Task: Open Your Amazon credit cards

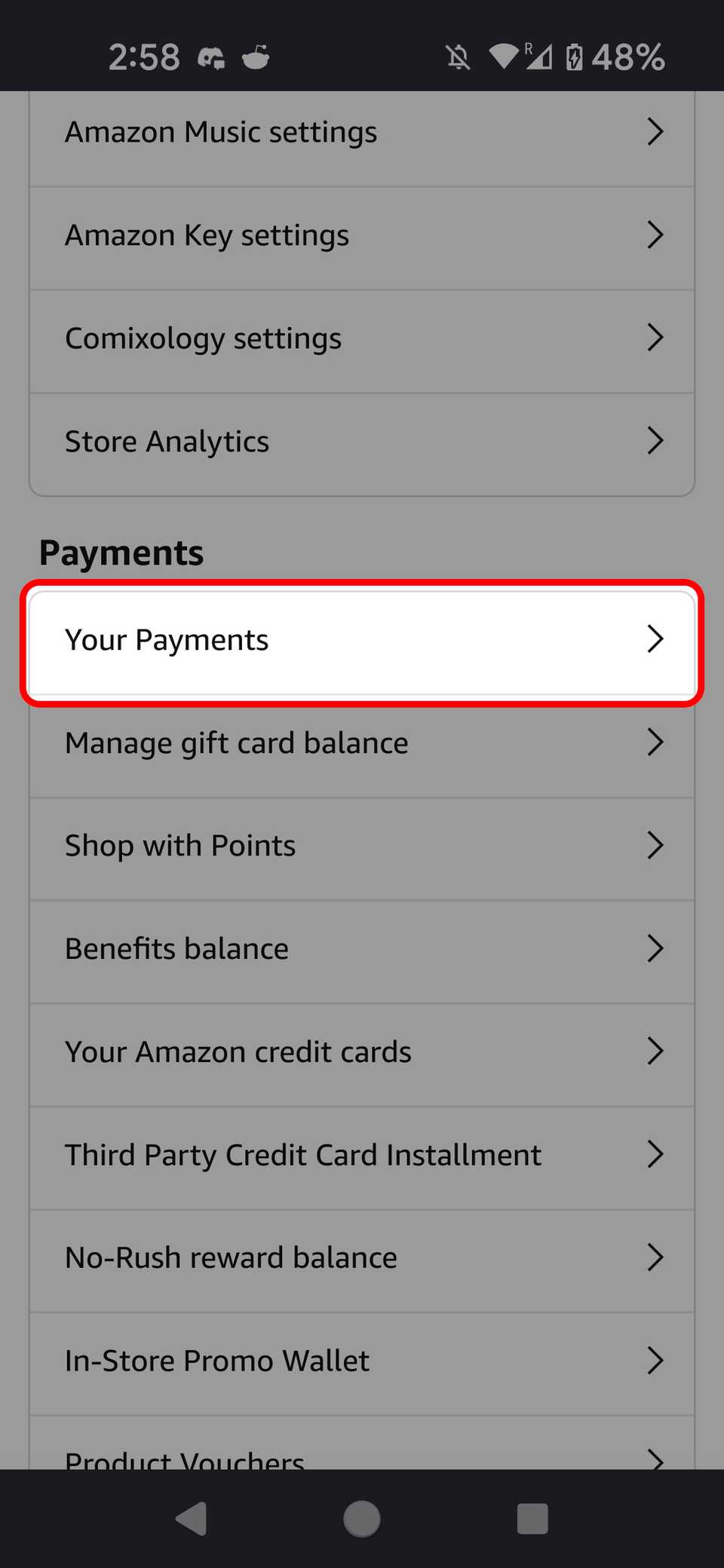Action: coord(362,1051)
